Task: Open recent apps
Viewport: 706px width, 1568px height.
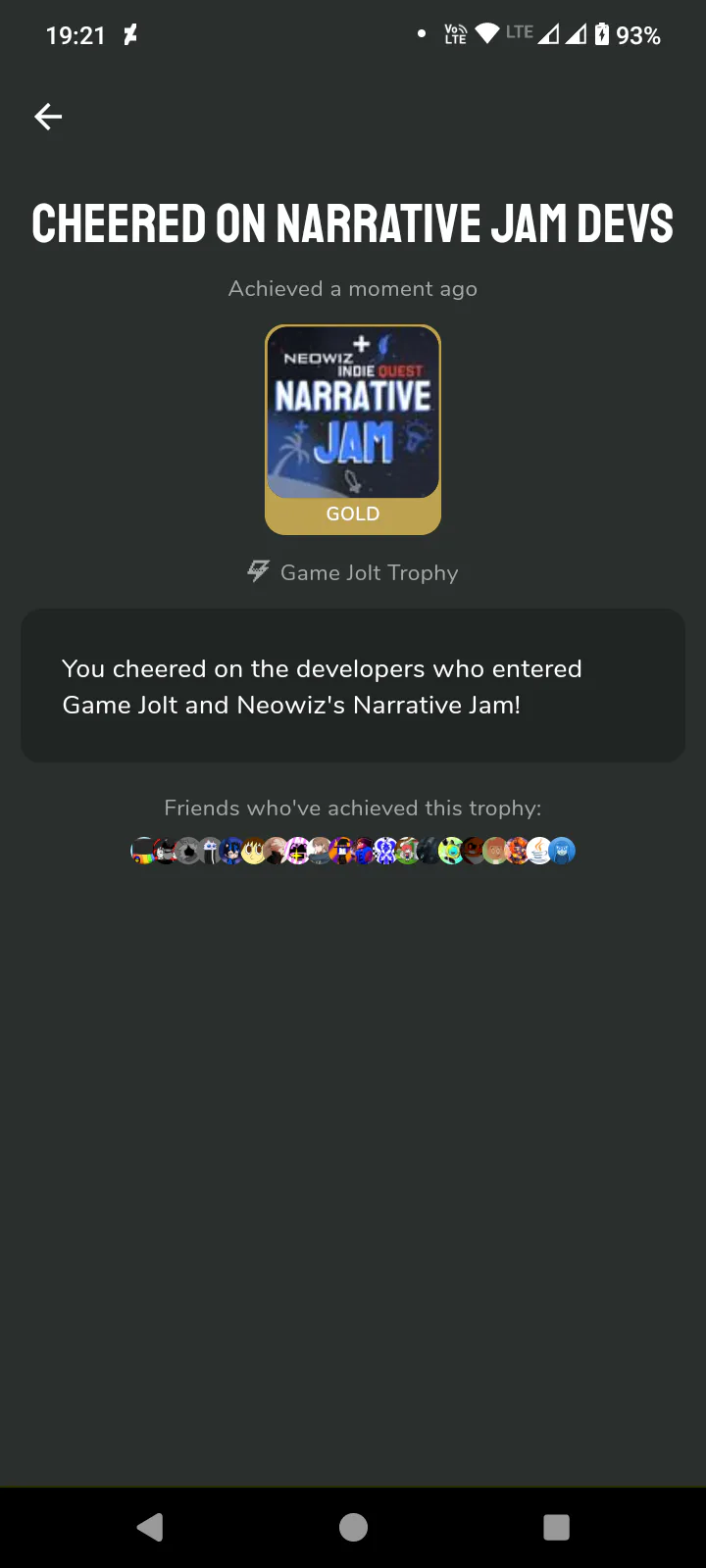Action: pos(556,1527)
